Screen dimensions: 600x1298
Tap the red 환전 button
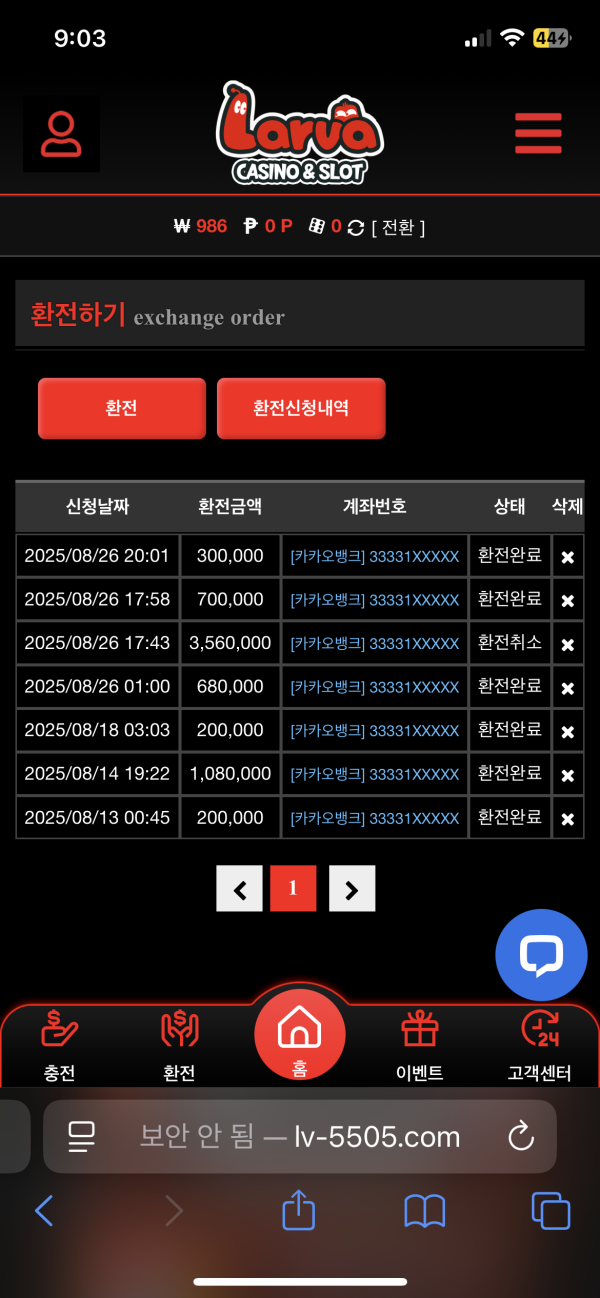121,408
